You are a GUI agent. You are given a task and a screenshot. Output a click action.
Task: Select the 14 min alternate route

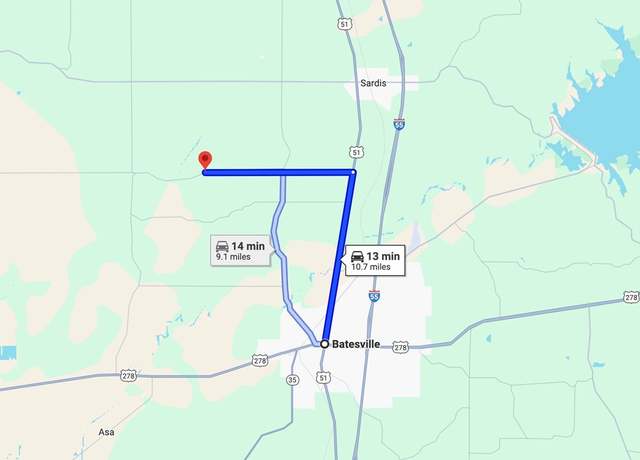[240, 250]
